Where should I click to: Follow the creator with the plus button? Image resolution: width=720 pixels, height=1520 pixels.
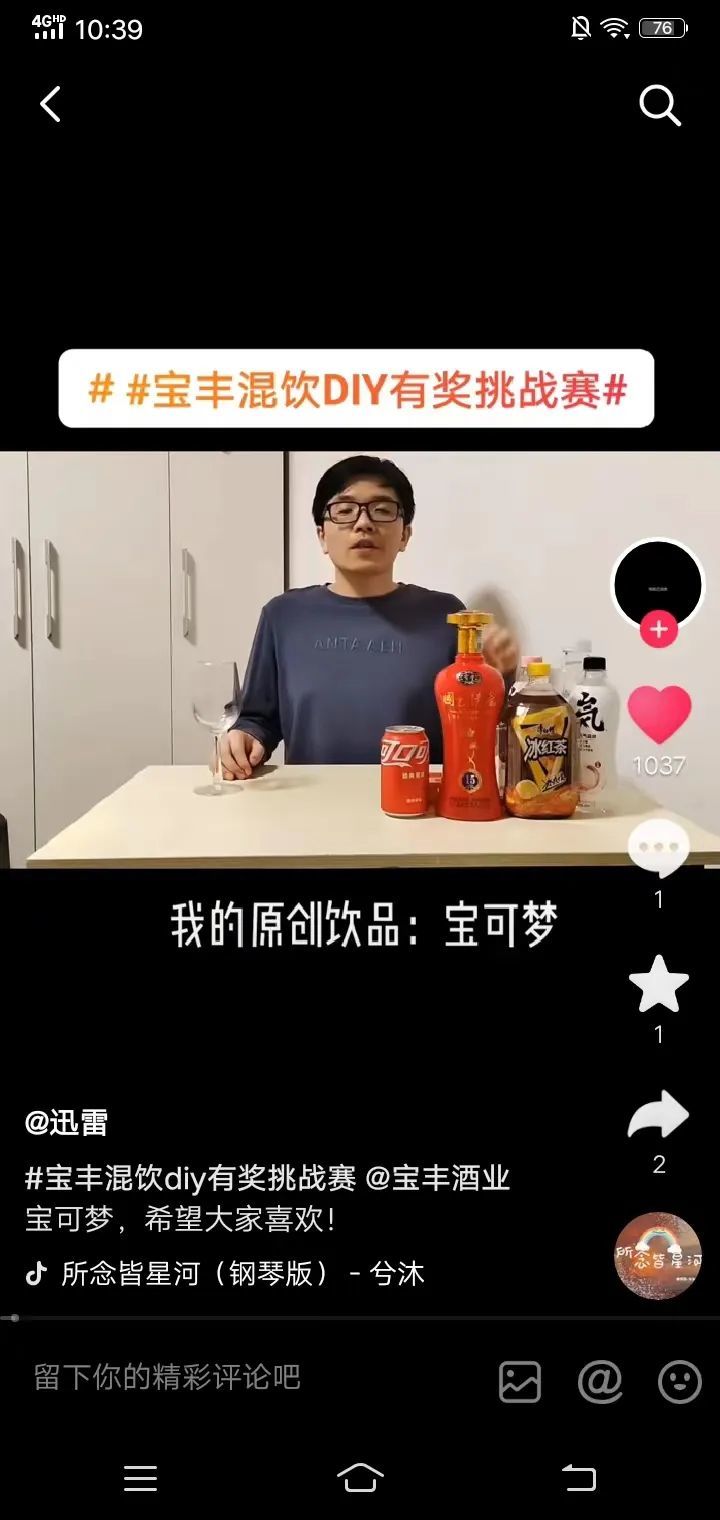tap(658, 632)
